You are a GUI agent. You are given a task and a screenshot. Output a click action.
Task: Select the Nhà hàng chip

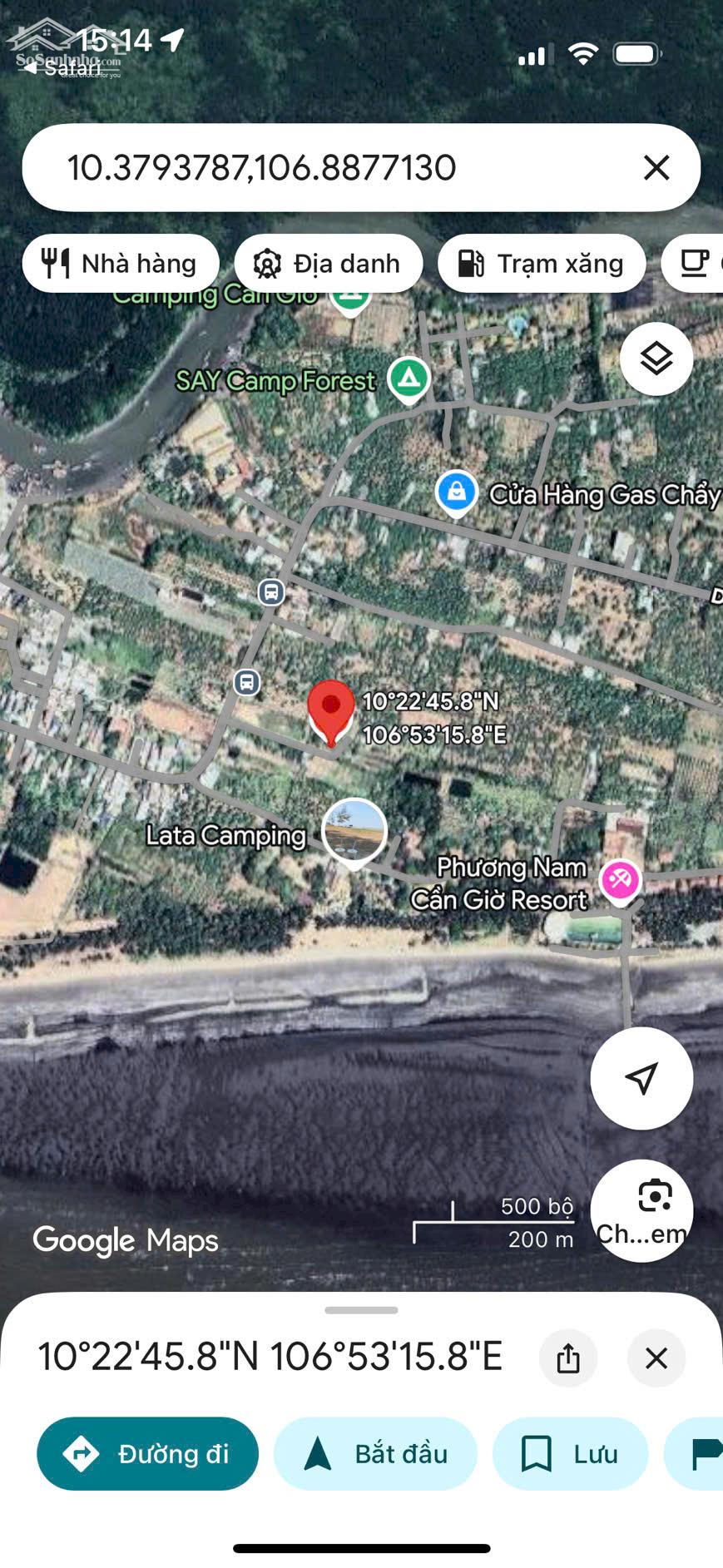click(121, 264)
